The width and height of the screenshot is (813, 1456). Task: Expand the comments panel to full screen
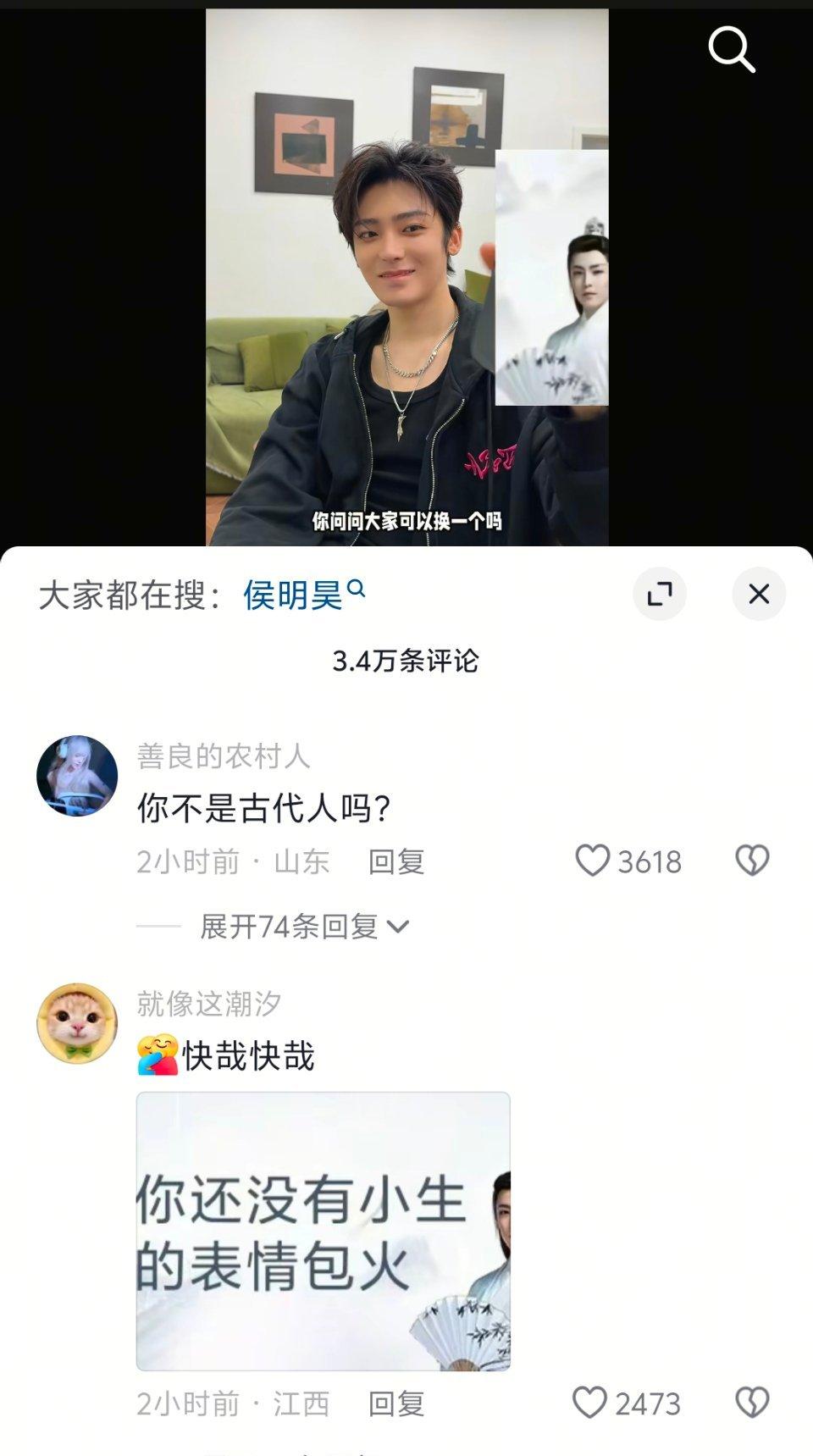pos(659,594)
